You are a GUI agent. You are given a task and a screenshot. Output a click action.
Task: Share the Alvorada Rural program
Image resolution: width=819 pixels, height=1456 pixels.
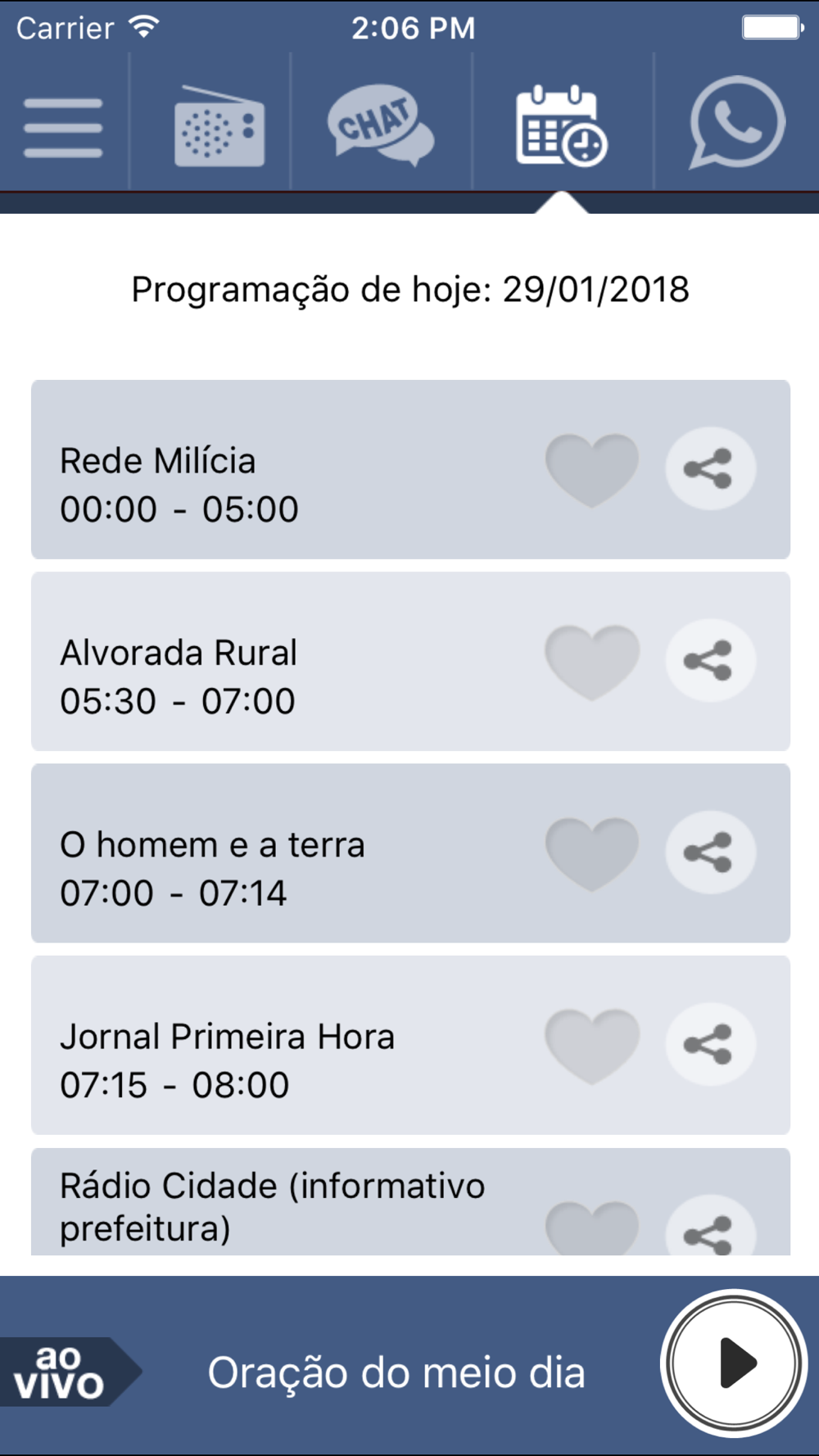coord(710,661)
